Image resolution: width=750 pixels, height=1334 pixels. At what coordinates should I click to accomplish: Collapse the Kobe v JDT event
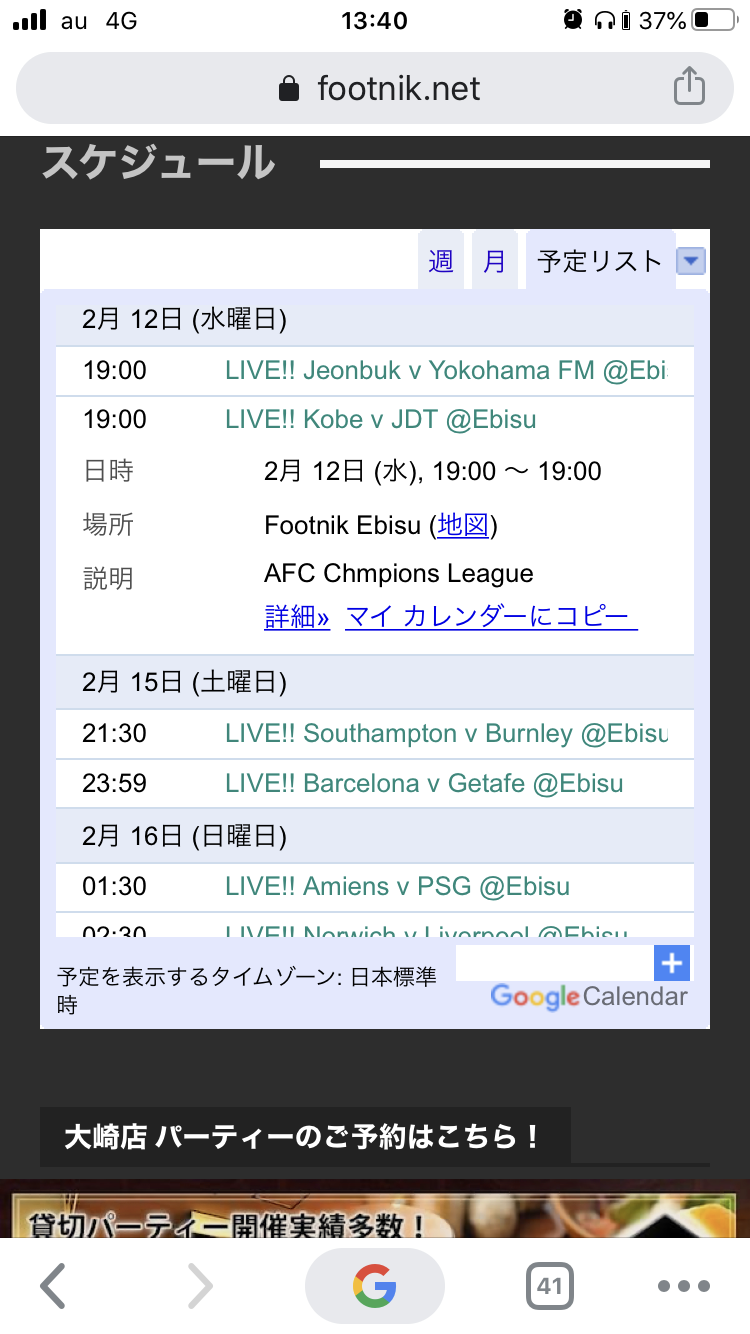pyautogui.click(x=380, y=420)
